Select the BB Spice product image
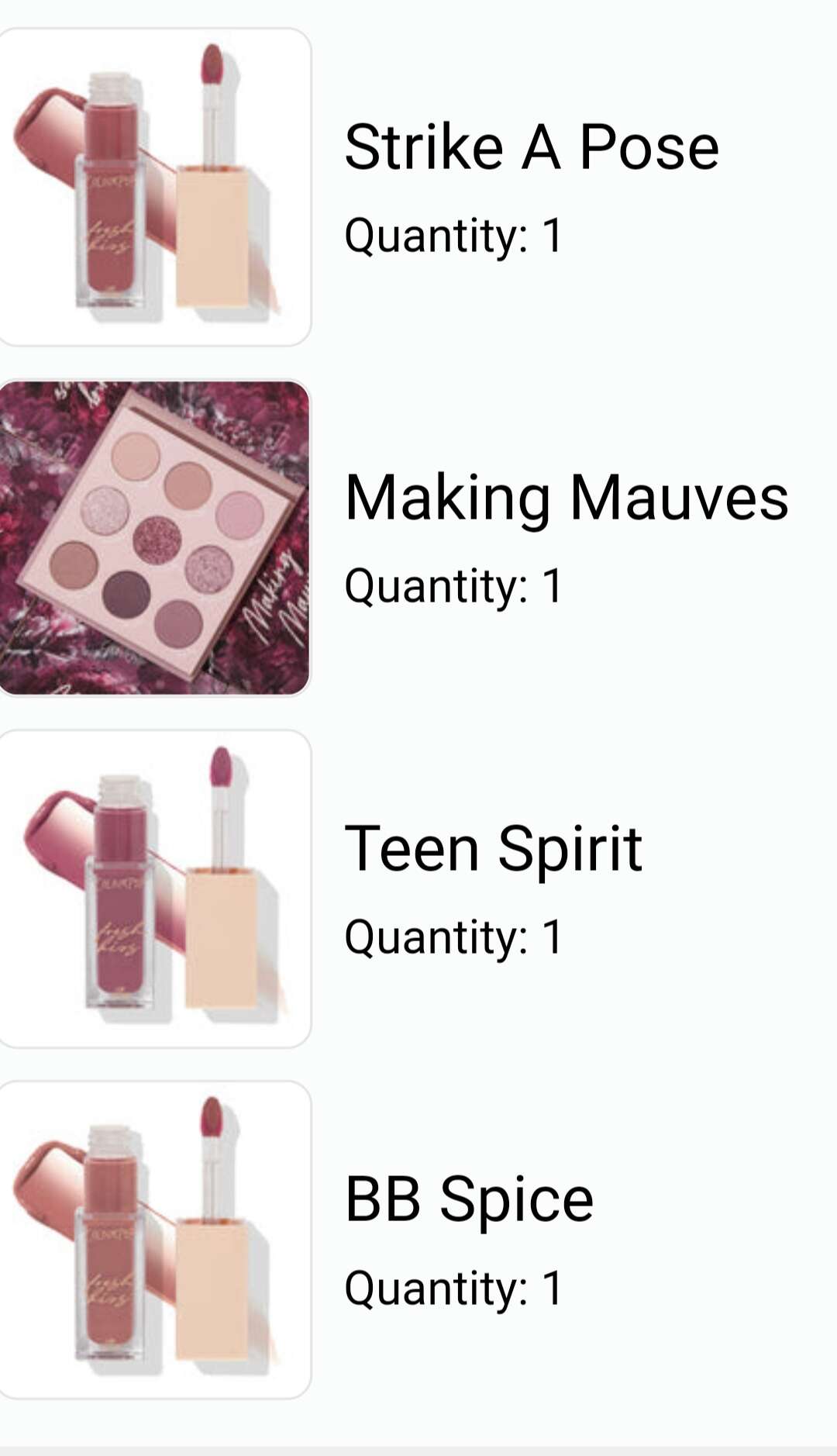Viewport: 837px width, 1456px height. pyautogui.click(x=155, y=1240)
